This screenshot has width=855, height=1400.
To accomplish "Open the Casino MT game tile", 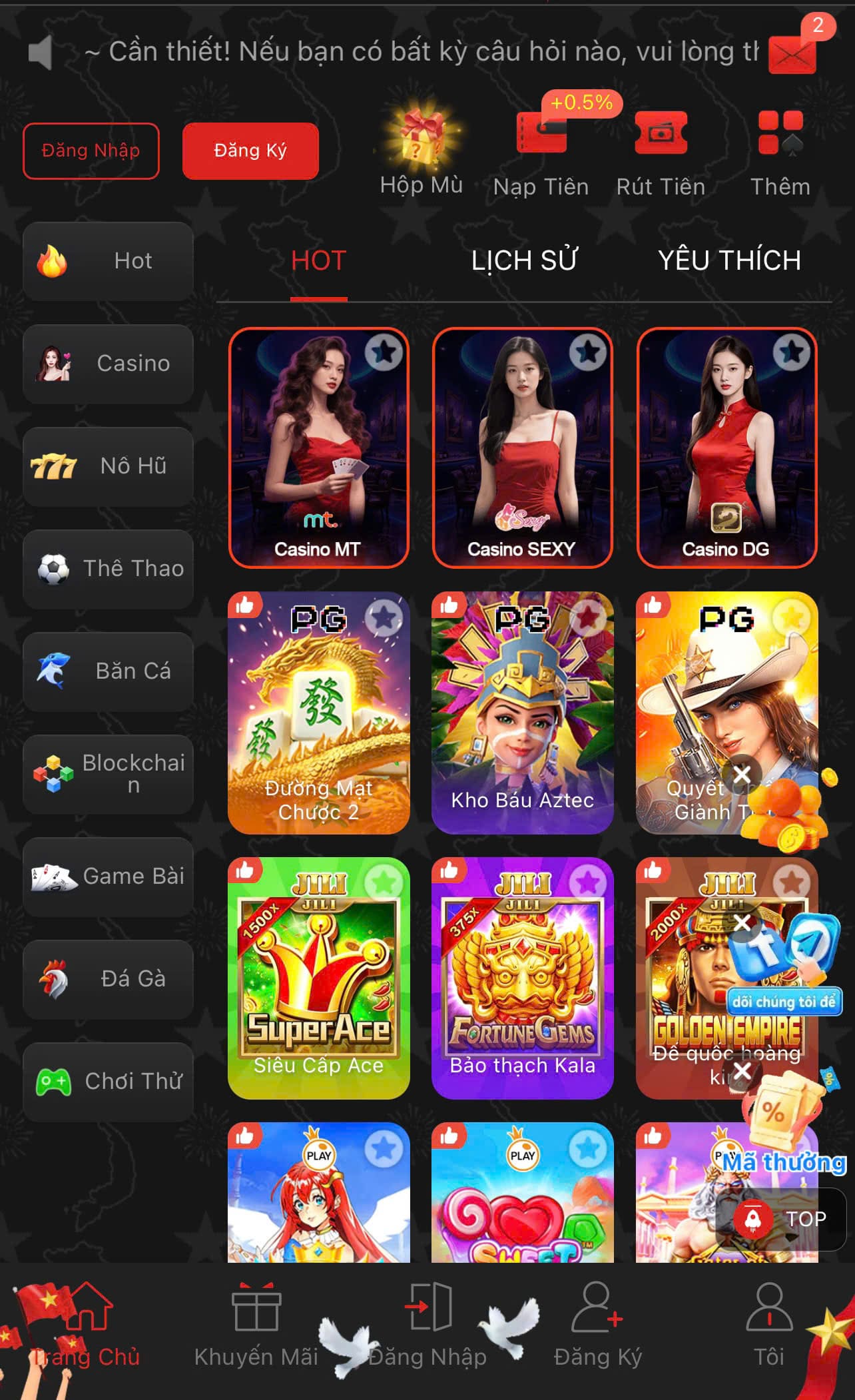I will [x=318, y=448].
